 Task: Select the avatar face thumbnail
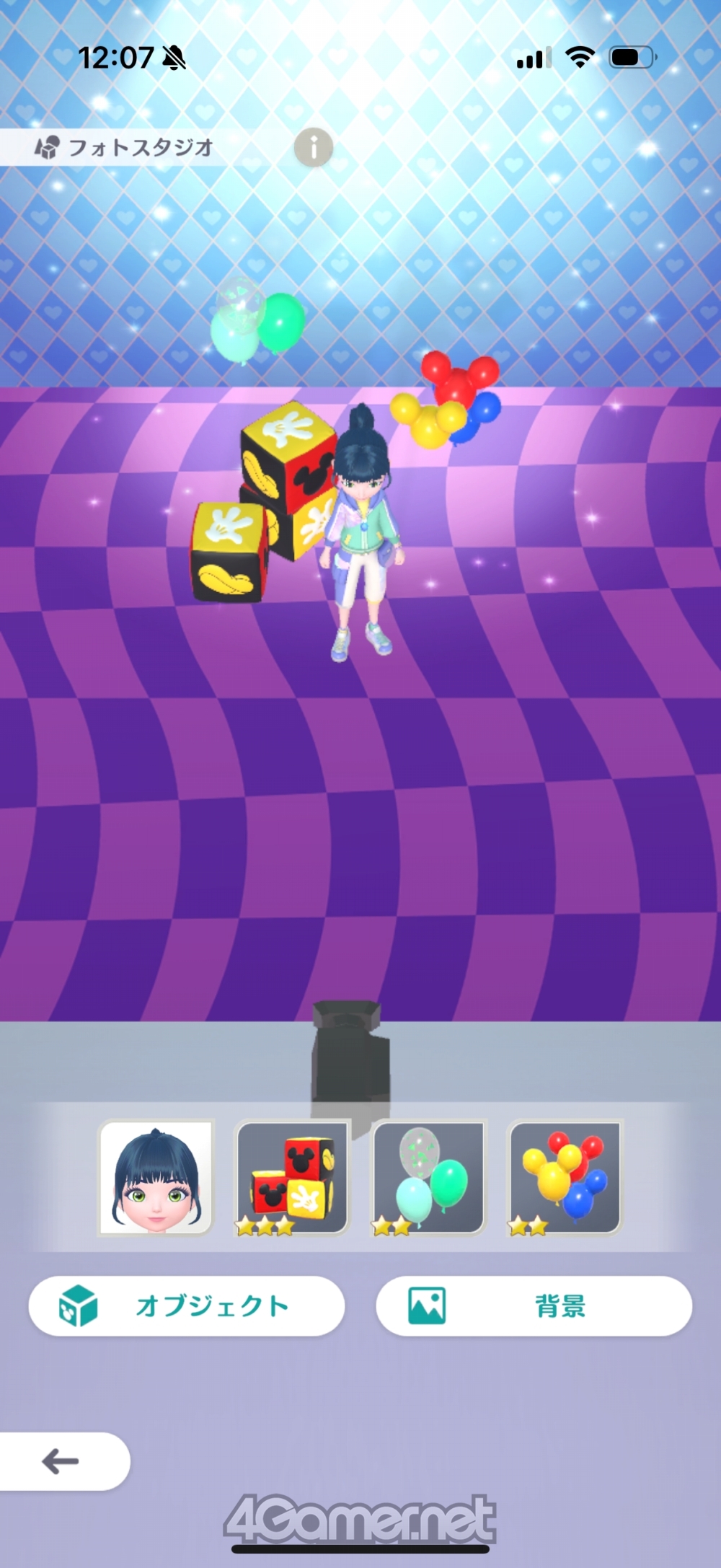156,1178
